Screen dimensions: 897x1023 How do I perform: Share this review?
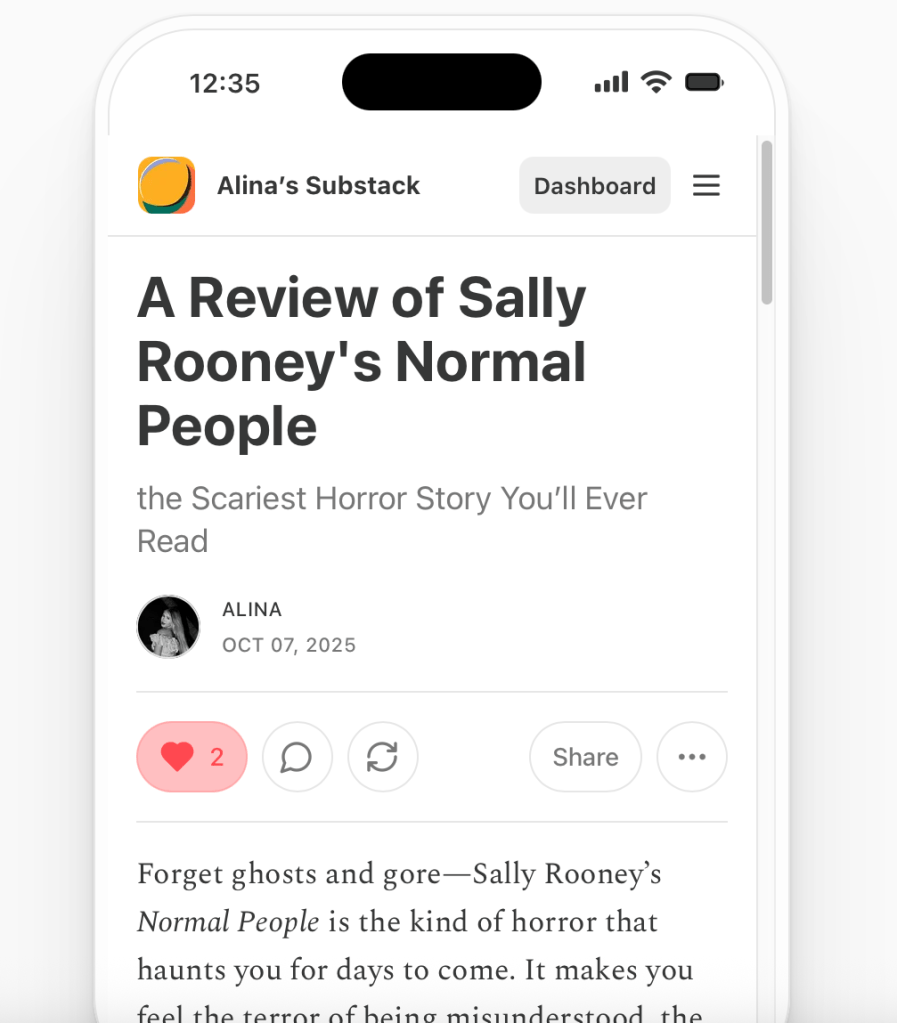[585, 757]
